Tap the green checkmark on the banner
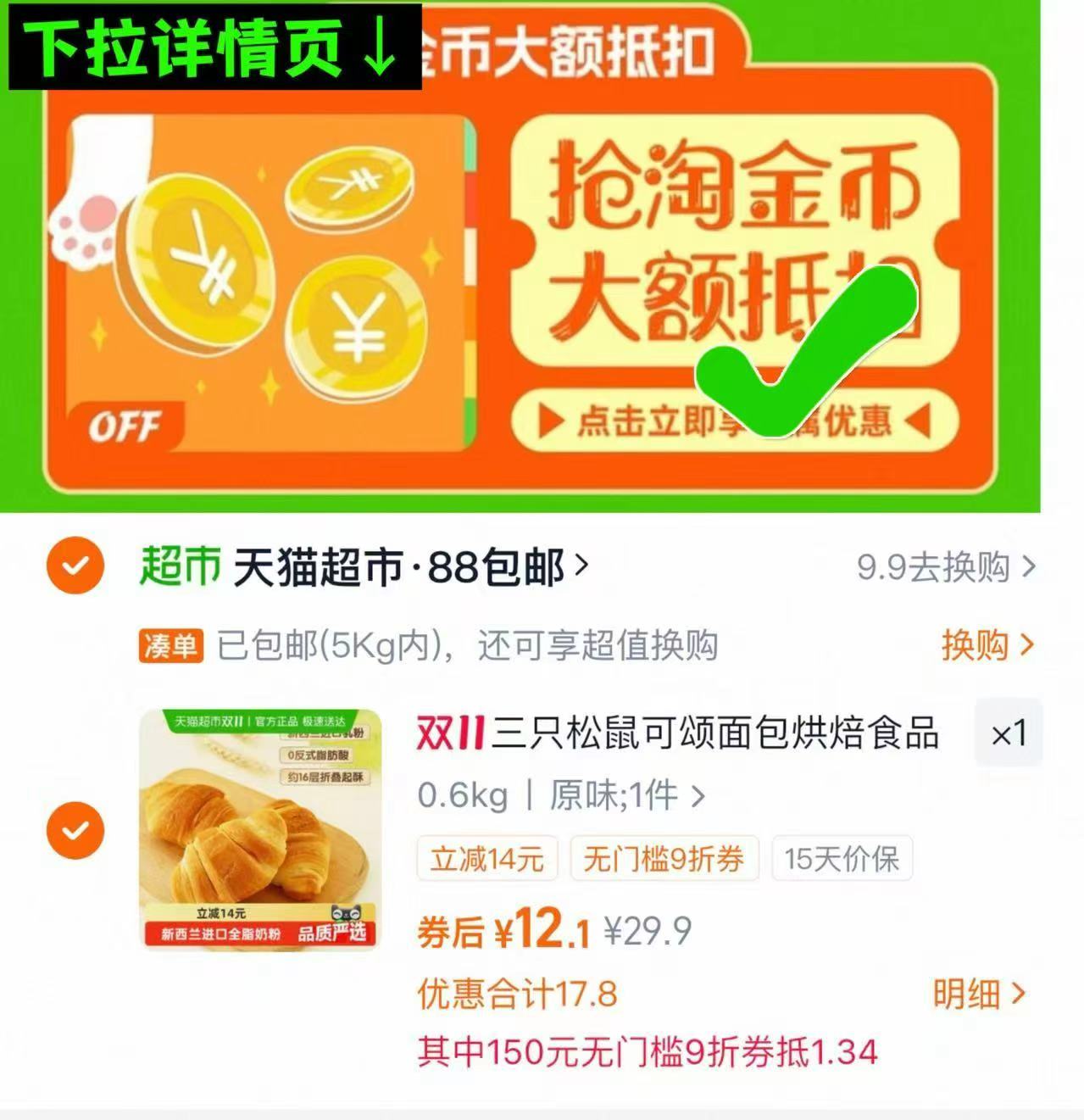Viewport: 1084px width, 1120px height. click(x=805, y=356)
